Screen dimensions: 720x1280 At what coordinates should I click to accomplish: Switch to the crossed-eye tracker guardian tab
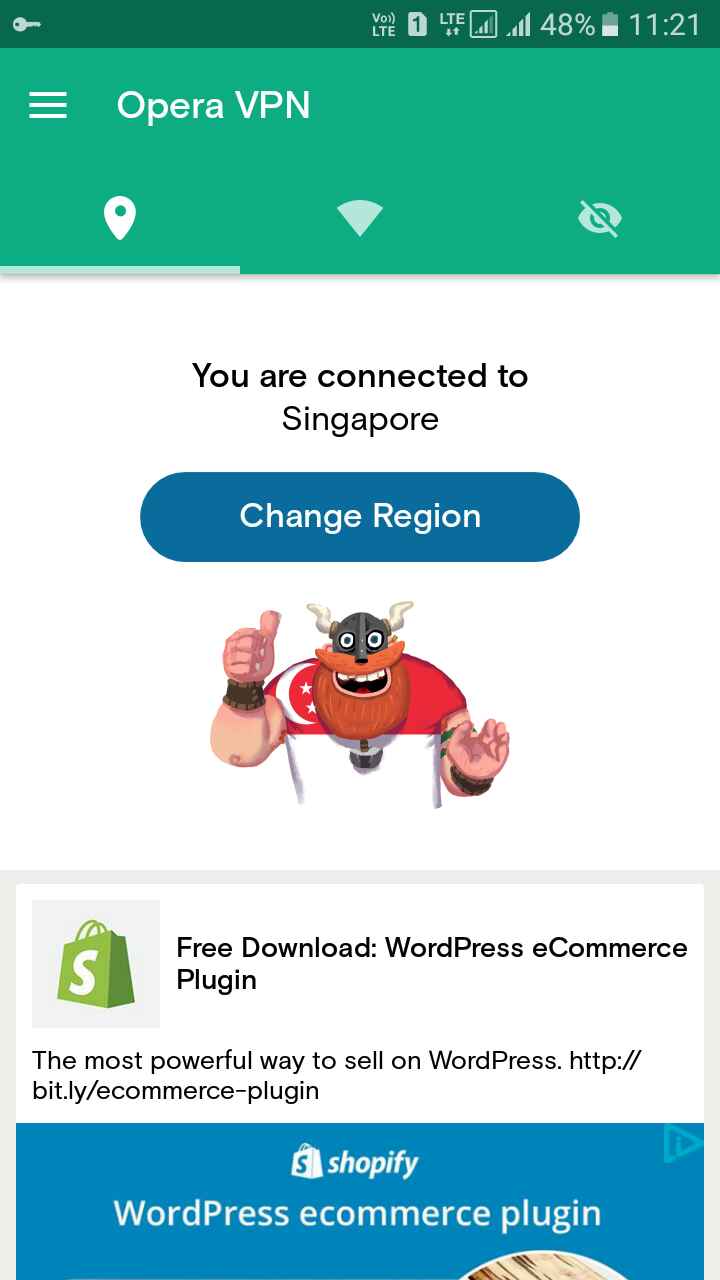pos(600,218)
